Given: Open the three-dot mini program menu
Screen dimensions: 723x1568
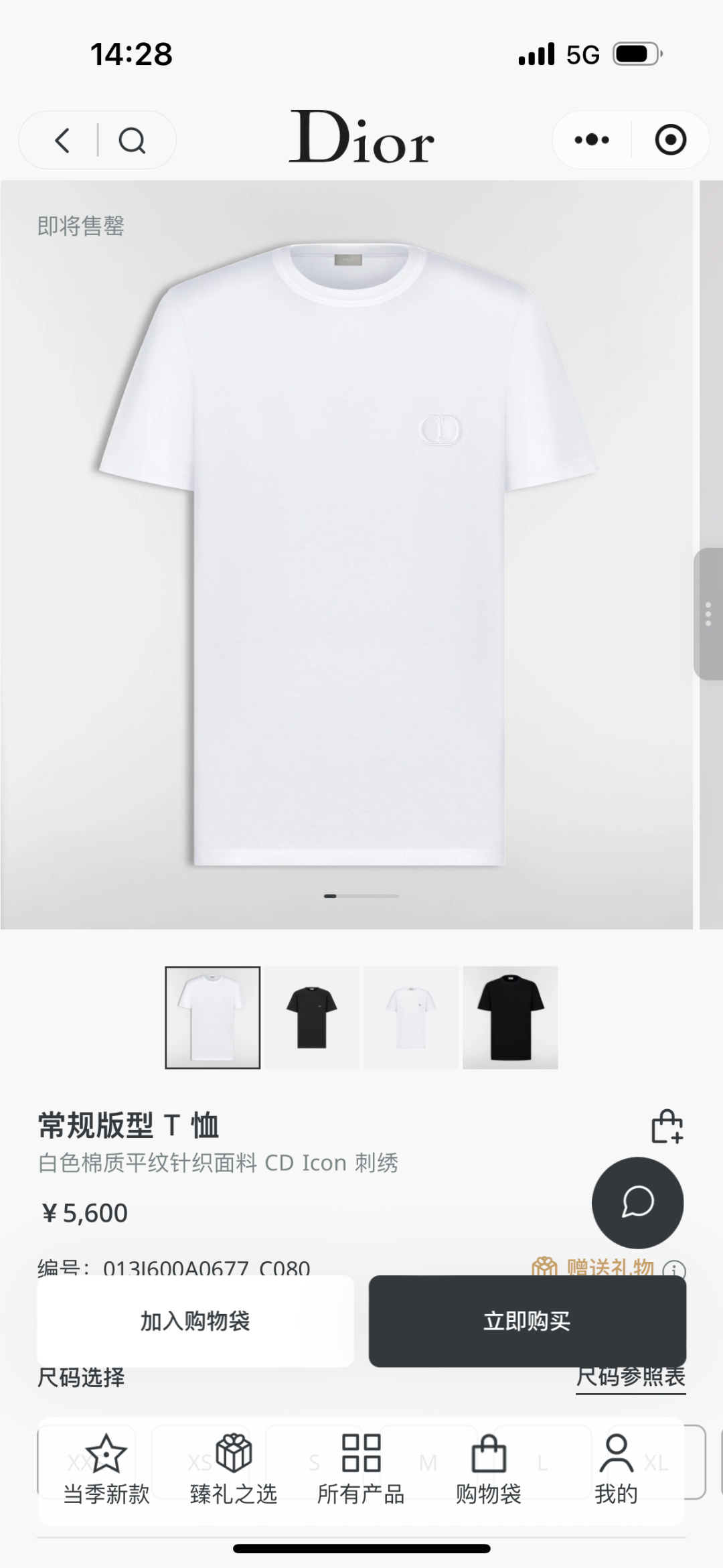Looking at the screenshot, I should pos(592,140).
